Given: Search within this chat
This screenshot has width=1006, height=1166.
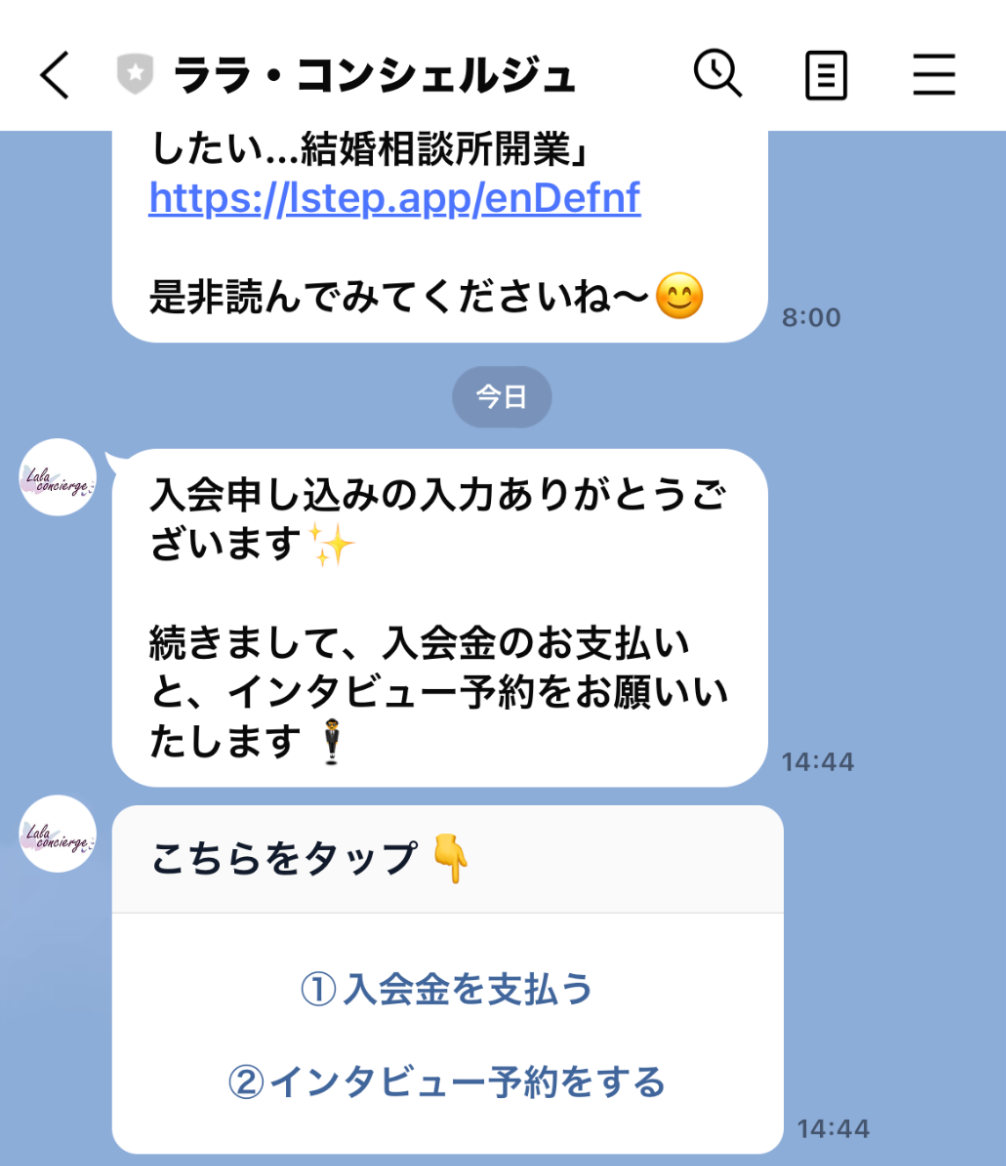Looking at the screenshot, I should 718,75.
